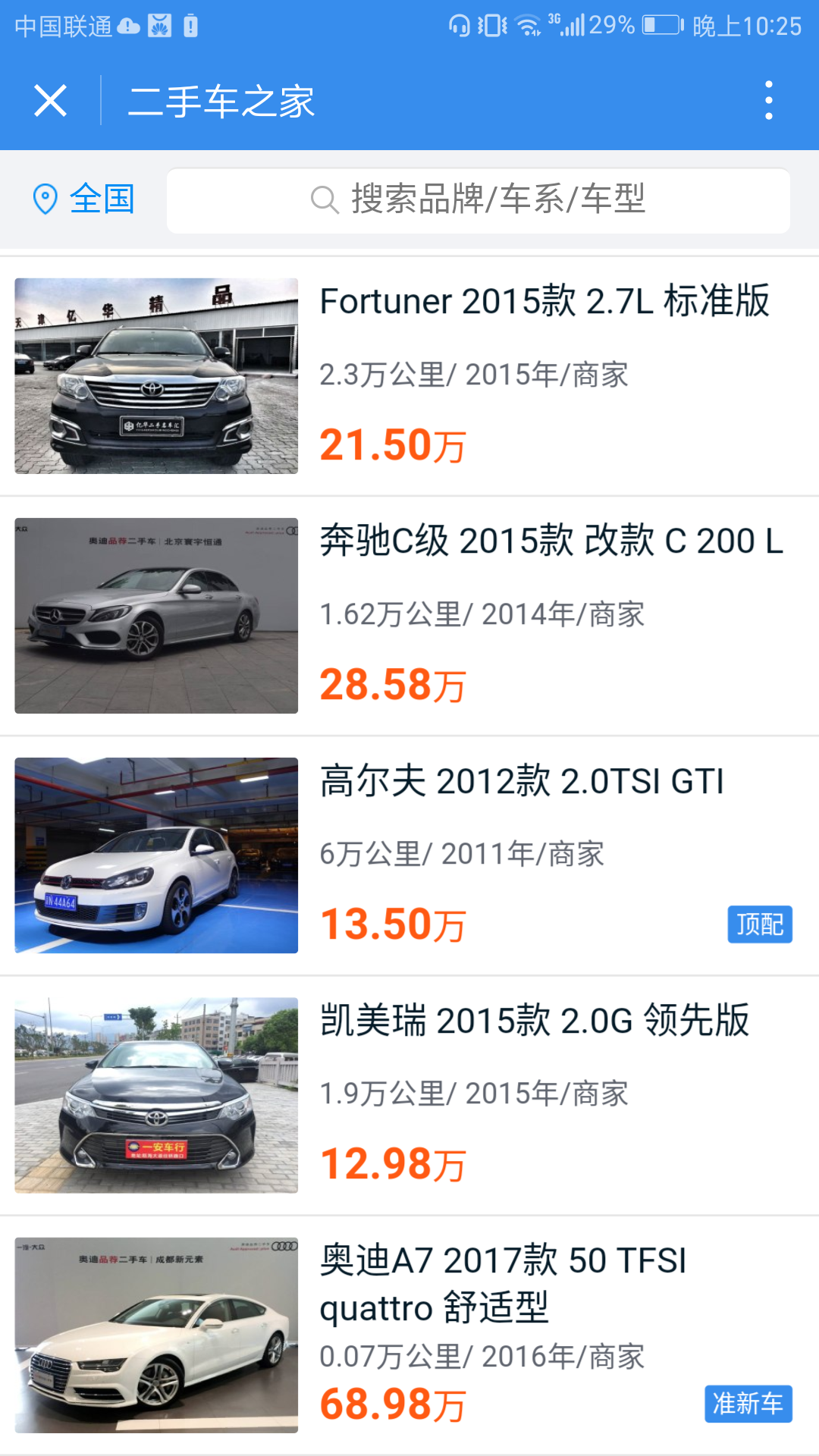Open the Fortuner 2015款 2.7L listing

pos(409,376)
